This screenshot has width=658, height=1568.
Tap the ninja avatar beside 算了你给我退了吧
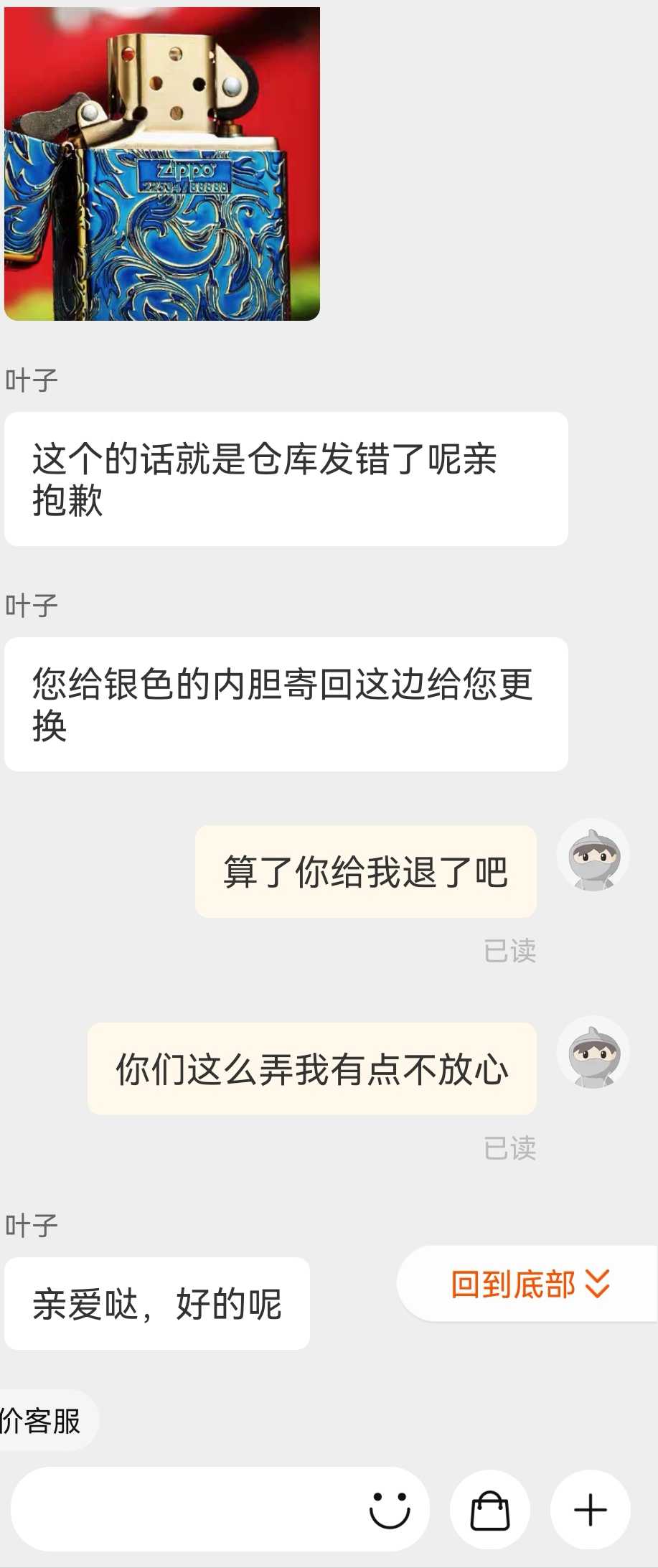[x=593, y=855]
